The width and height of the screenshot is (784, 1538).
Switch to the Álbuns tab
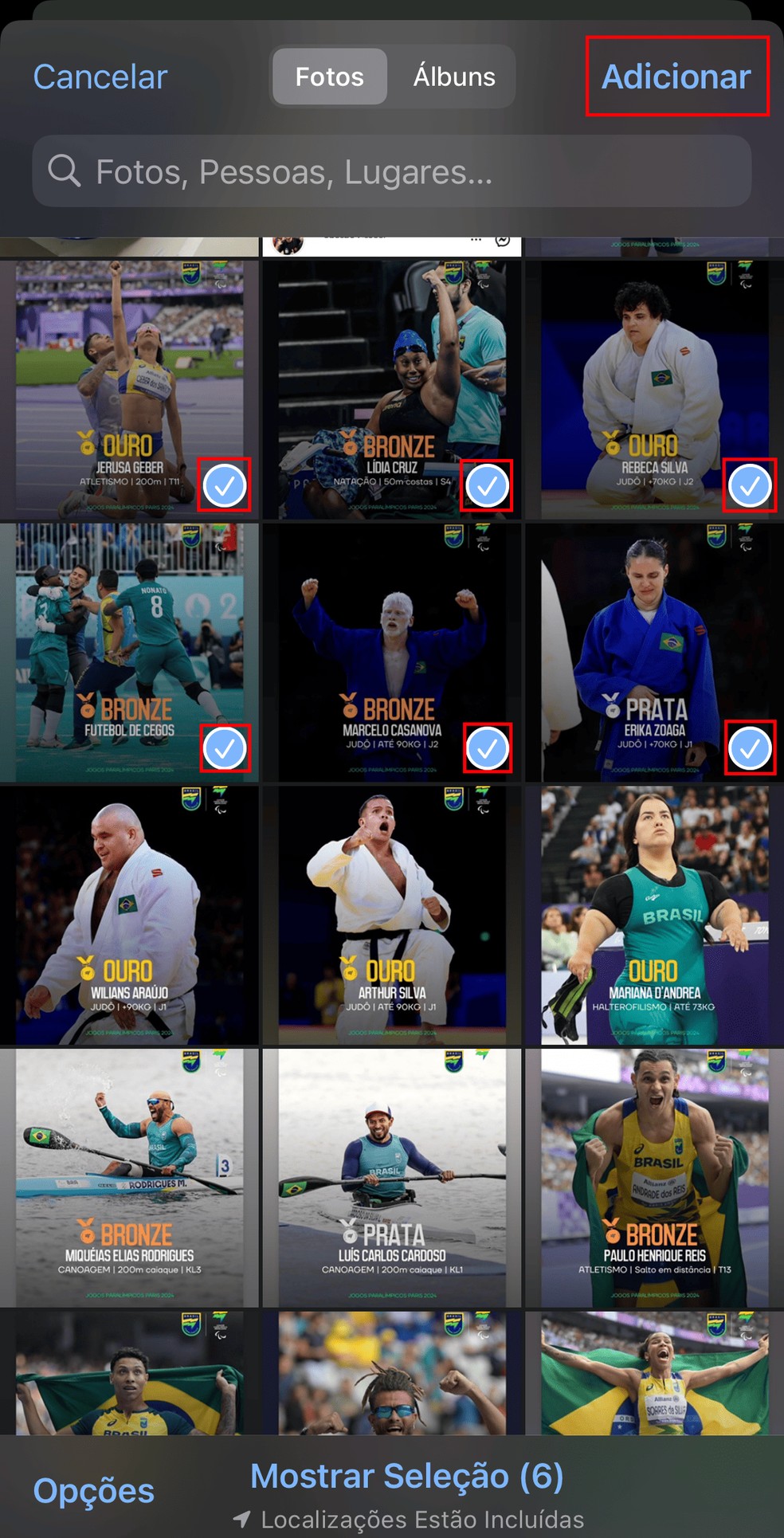point(453,77)
